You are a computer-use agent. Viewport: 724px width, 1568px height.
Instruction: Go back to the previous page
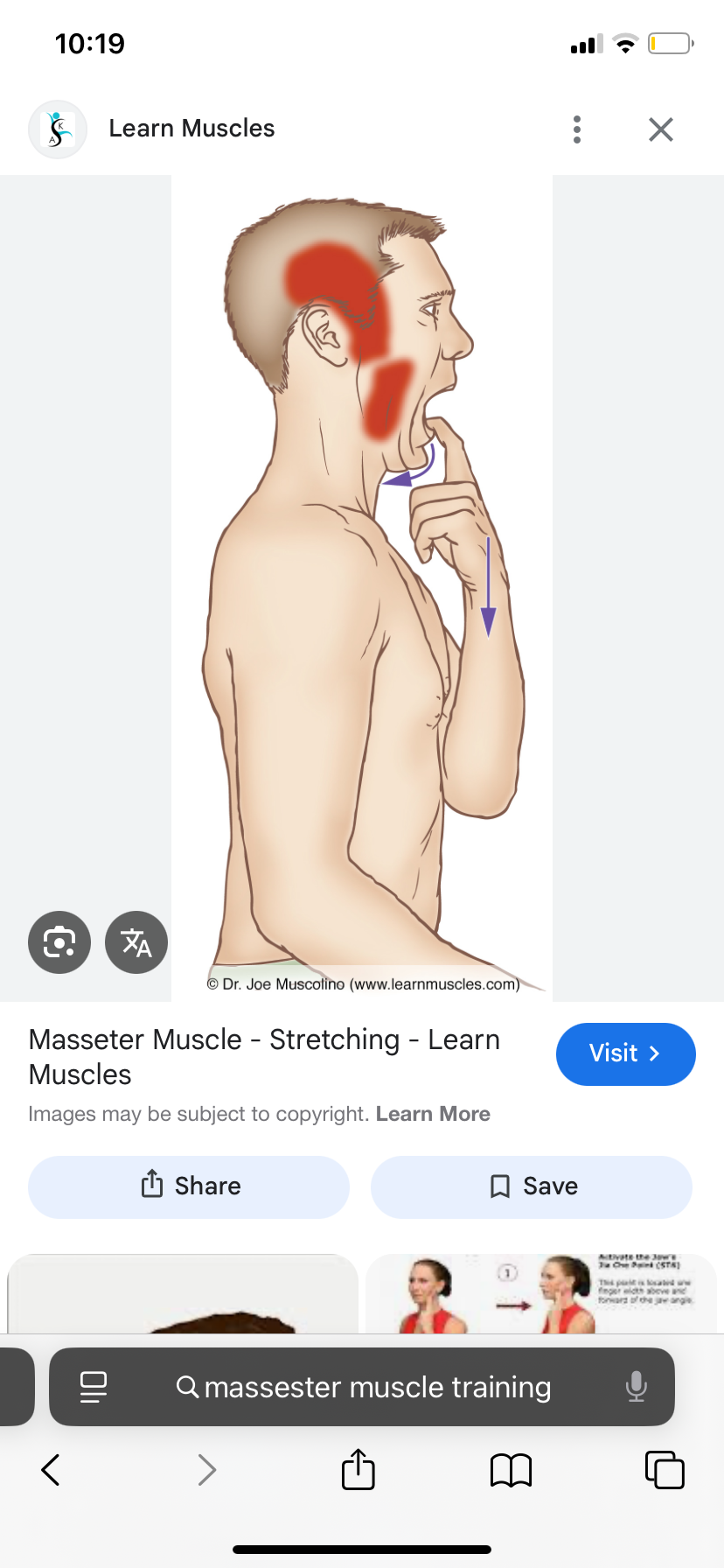pyautogui.click(x=51, y=1470)
